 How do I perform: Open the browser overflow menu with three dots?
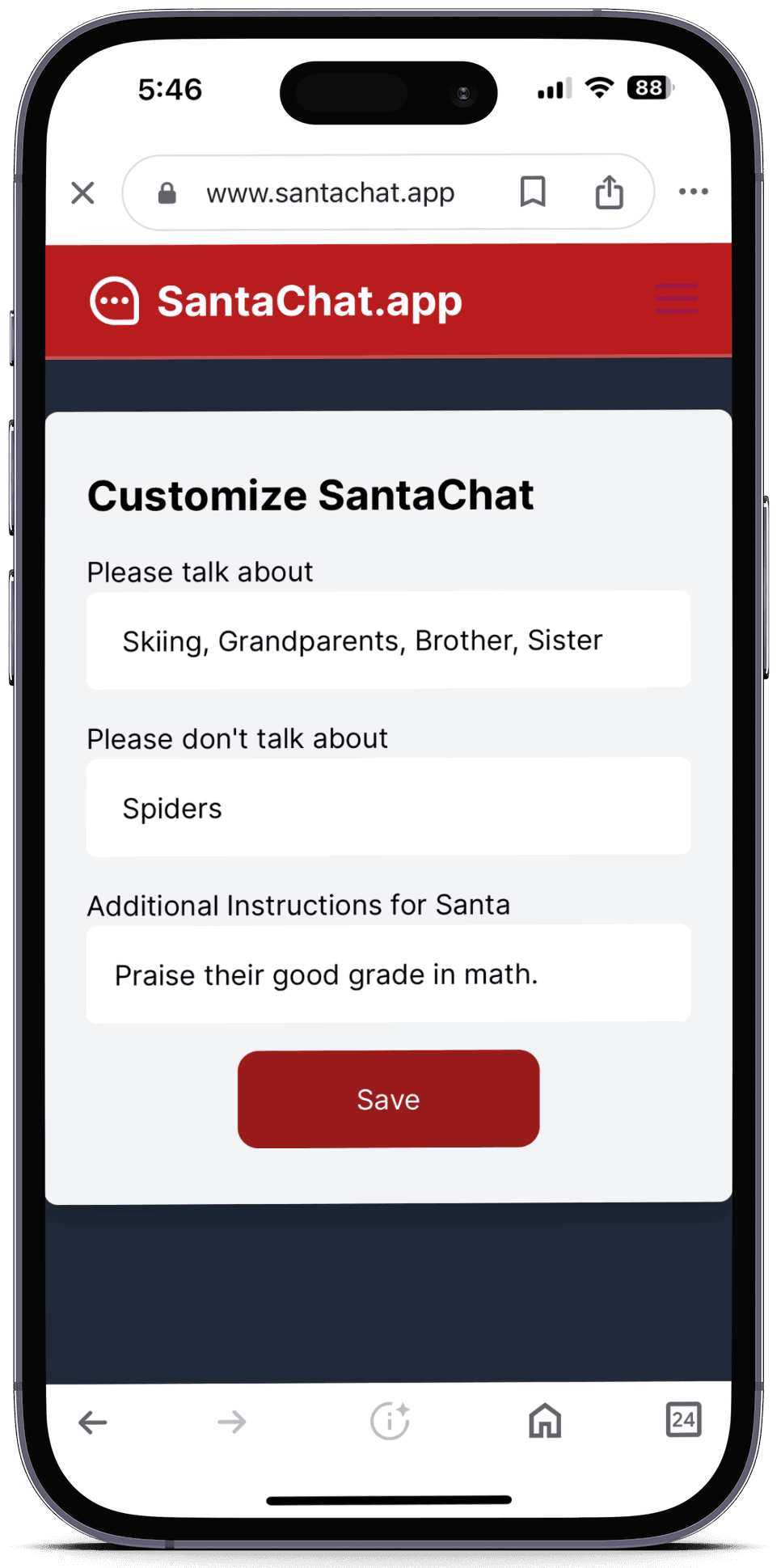pos(694,192)
